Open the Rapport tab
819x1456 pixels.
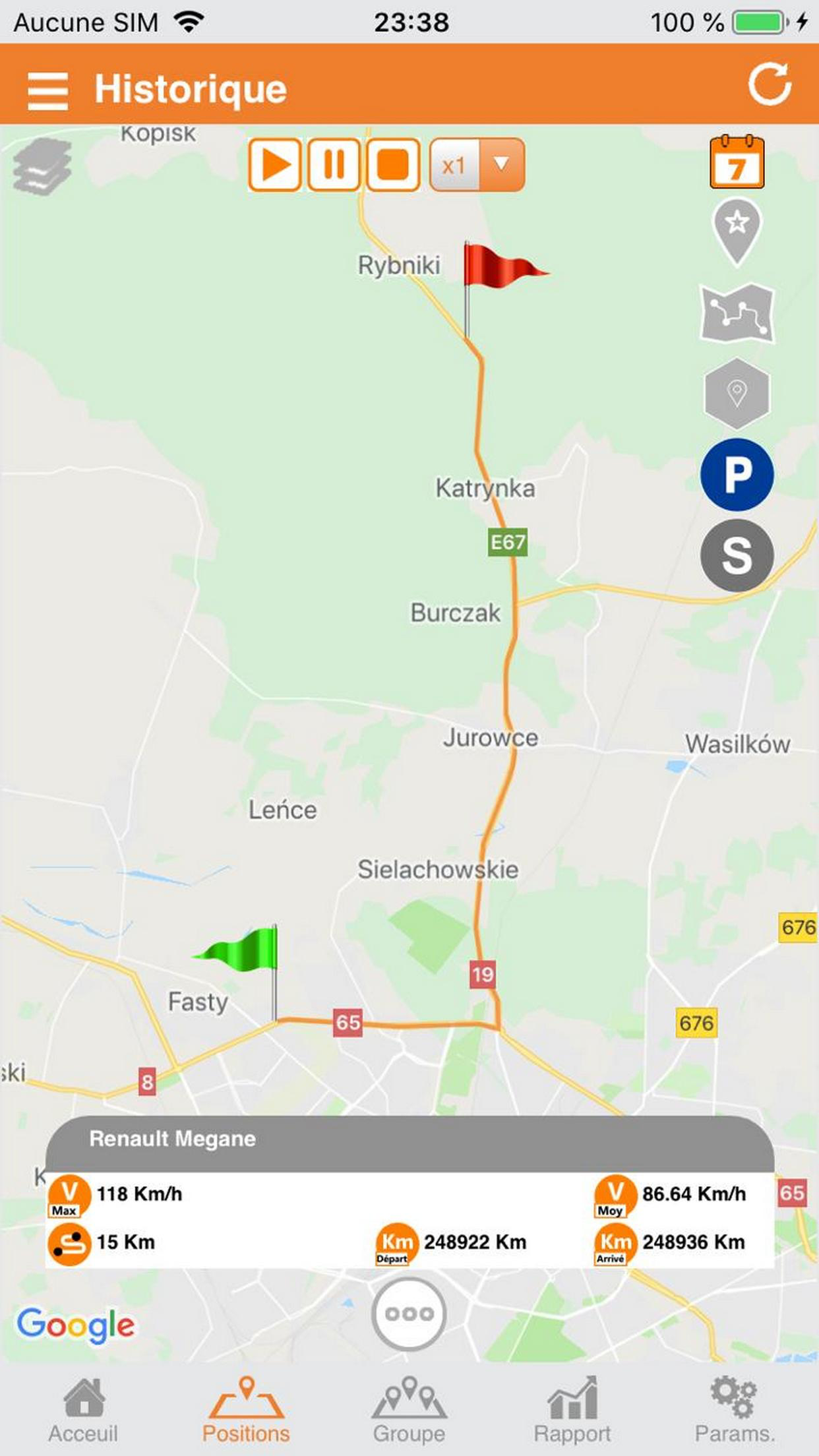pyautogui.click(x=572, y=1410)
